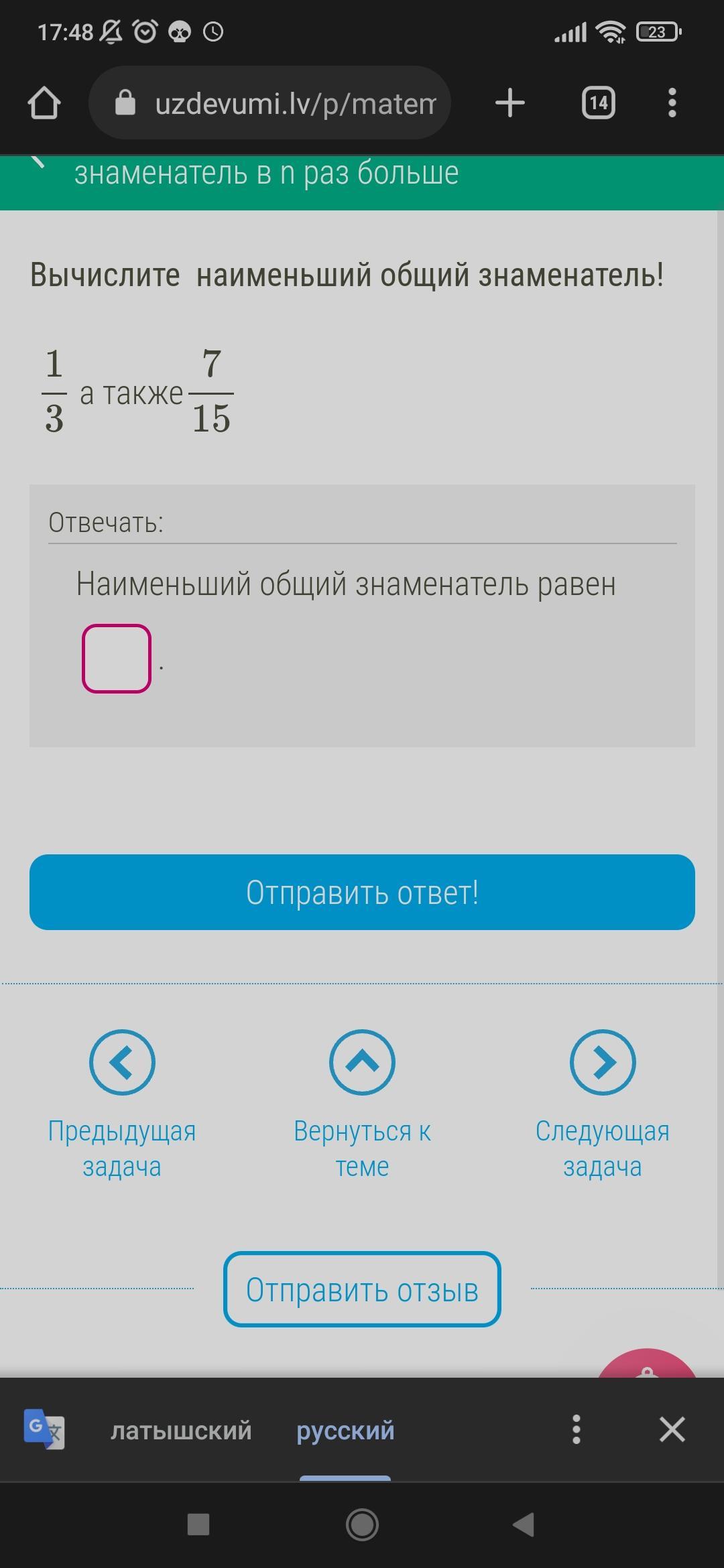724x1568 pixels.
Task: Go to the browser home page
Action: click(44, 103)
